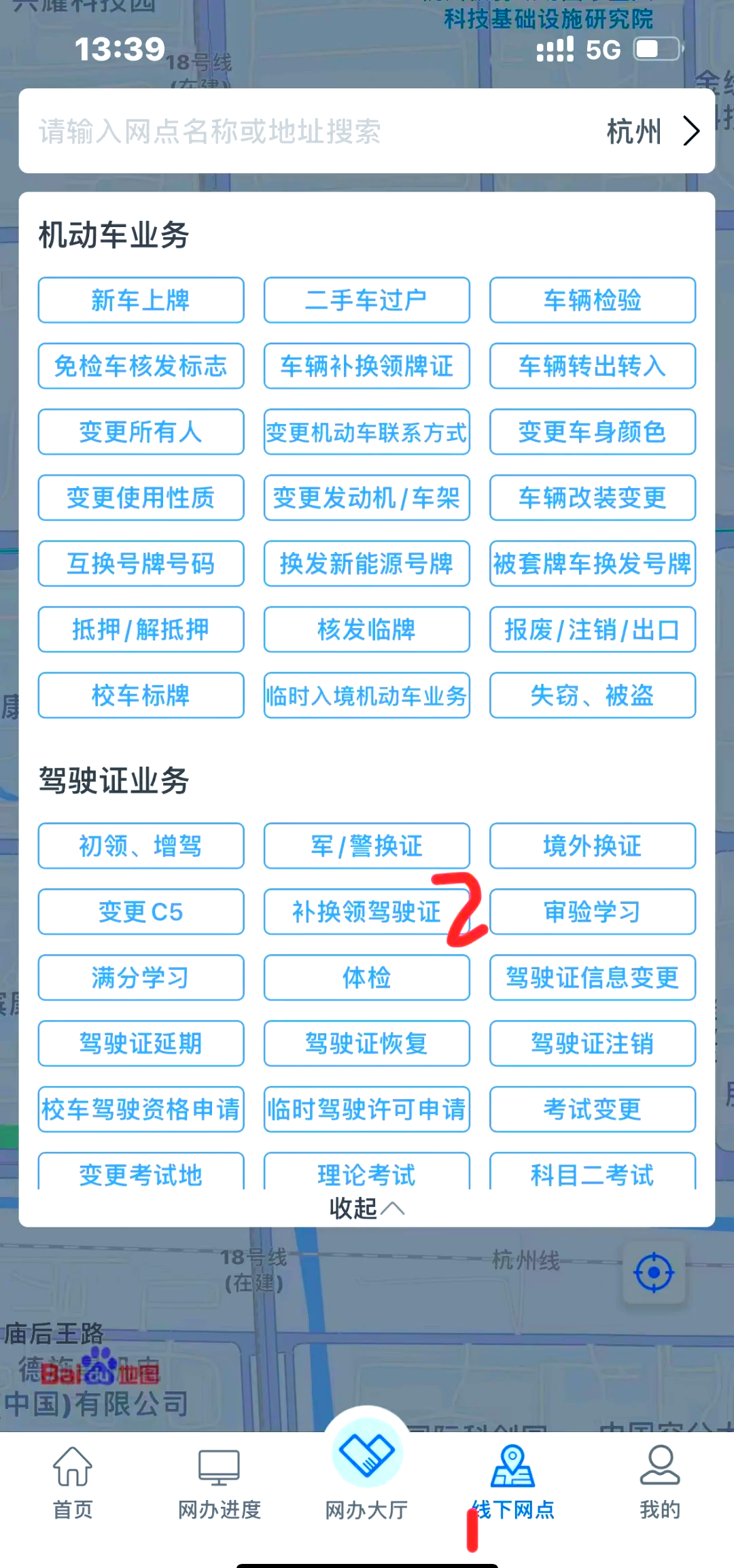Select 换发新能源号牌 option
734x1568 pixels.
366,563
